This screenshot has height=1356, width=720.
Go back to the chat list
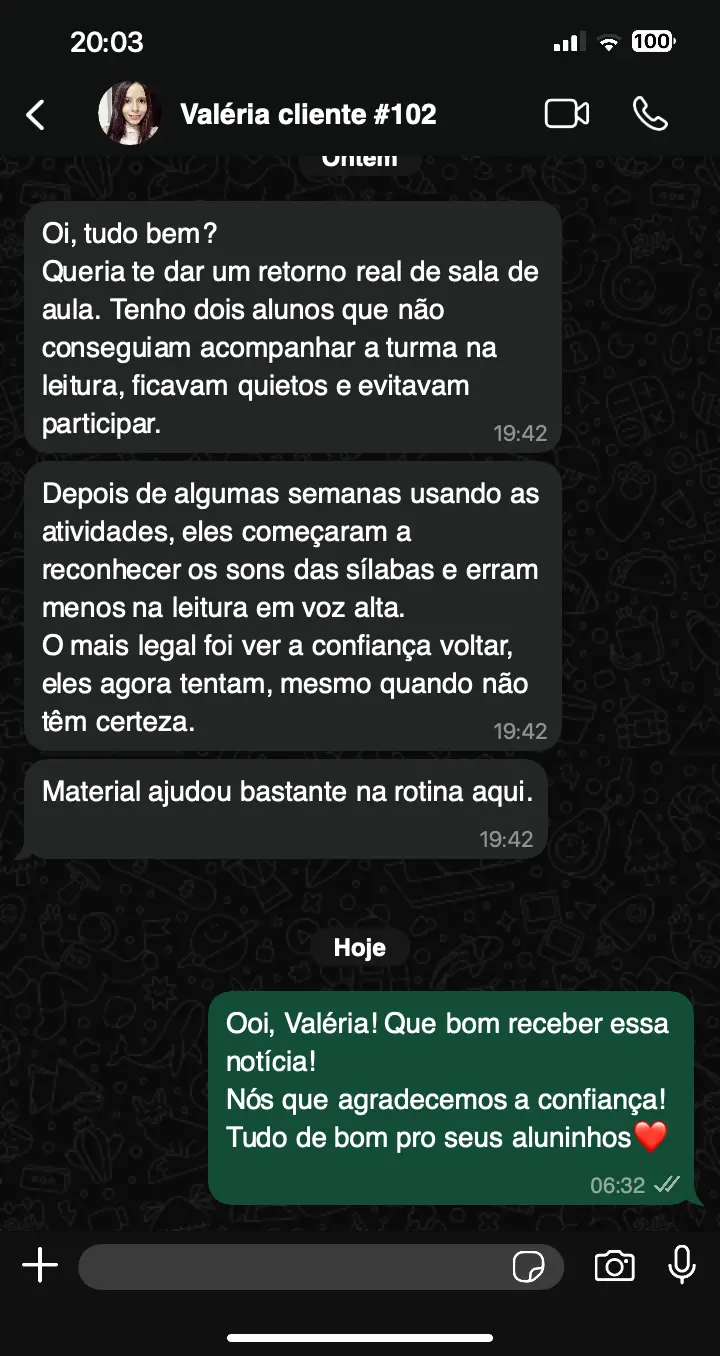[36, 115]
